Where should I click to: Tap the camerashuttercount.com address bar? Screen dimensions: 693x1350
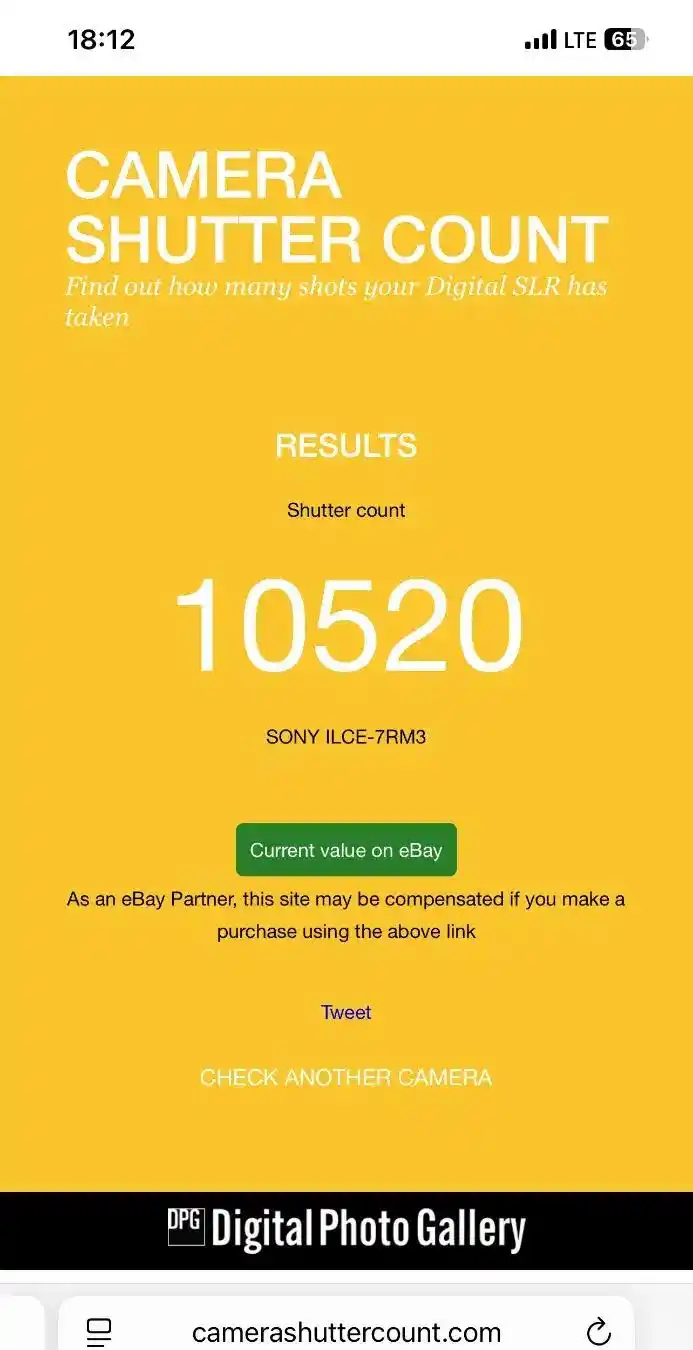[x=346, y=1331]
